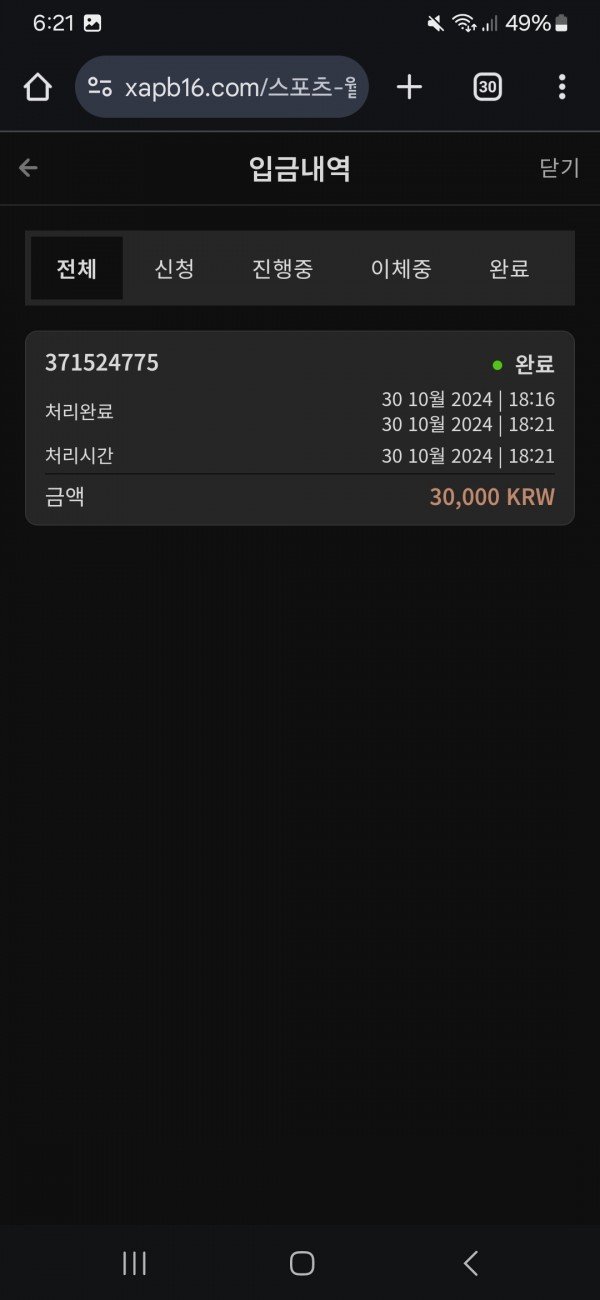
Task: Open recent apps from navigation bar
Action: pyautogui.click(x=134, y=1263)
